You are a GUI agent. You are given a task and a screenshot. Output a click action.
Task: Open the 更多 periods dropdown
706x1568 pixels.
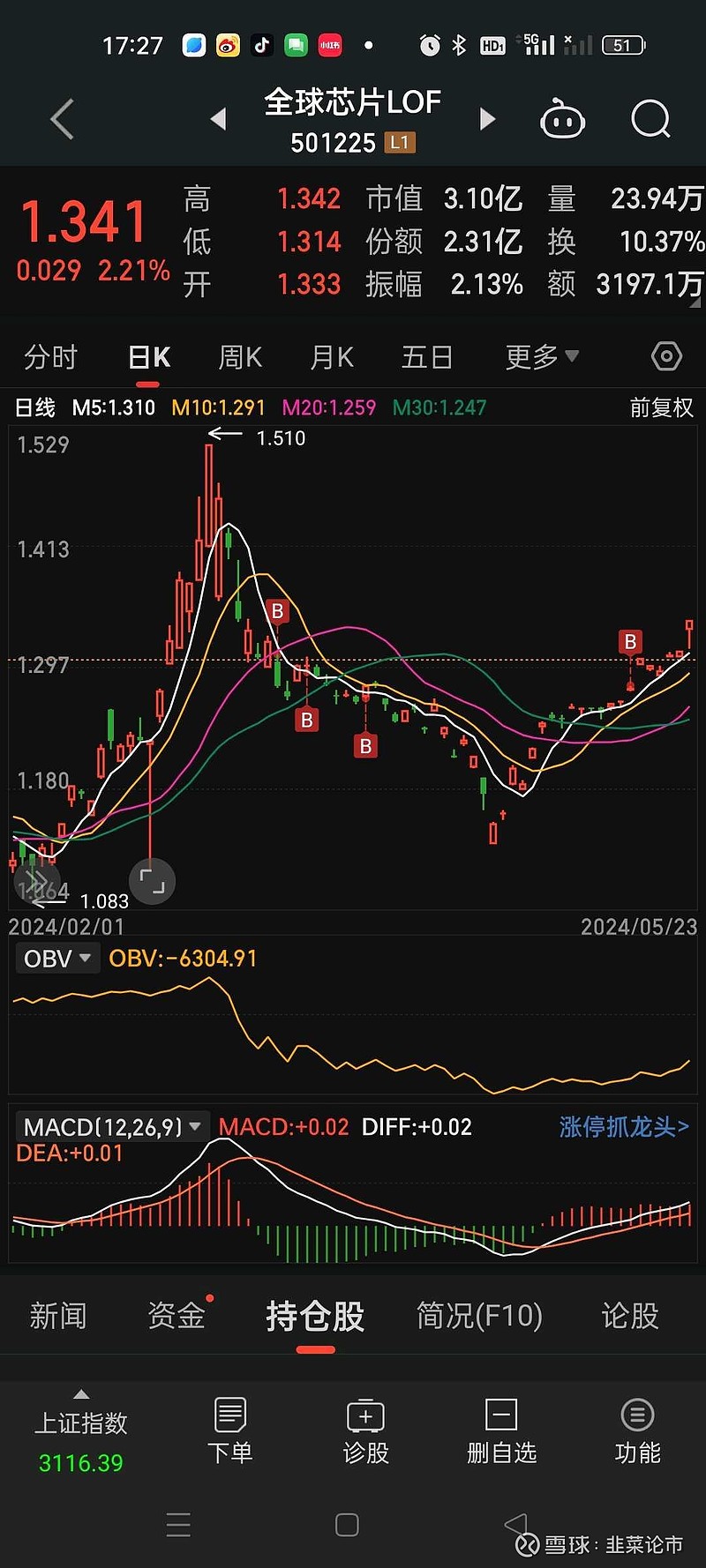tap(540, 355)
